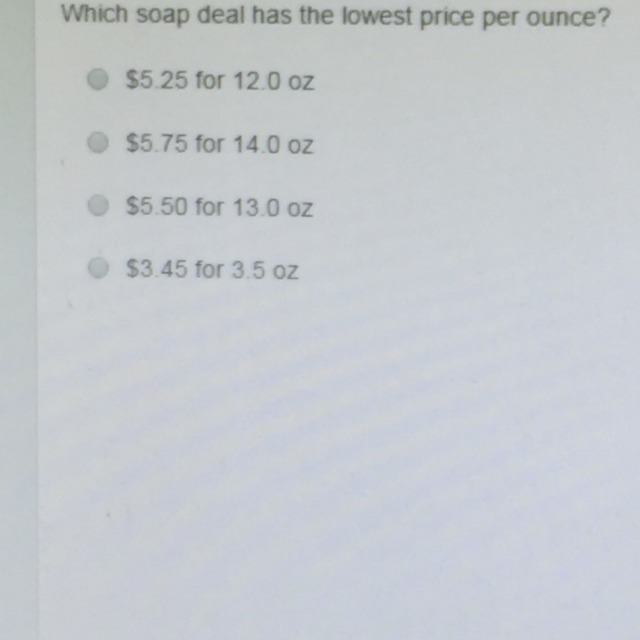Pick the $5.50 for 13.0 oz option
This screenshot has width=640, height=640.
point(97,206)
